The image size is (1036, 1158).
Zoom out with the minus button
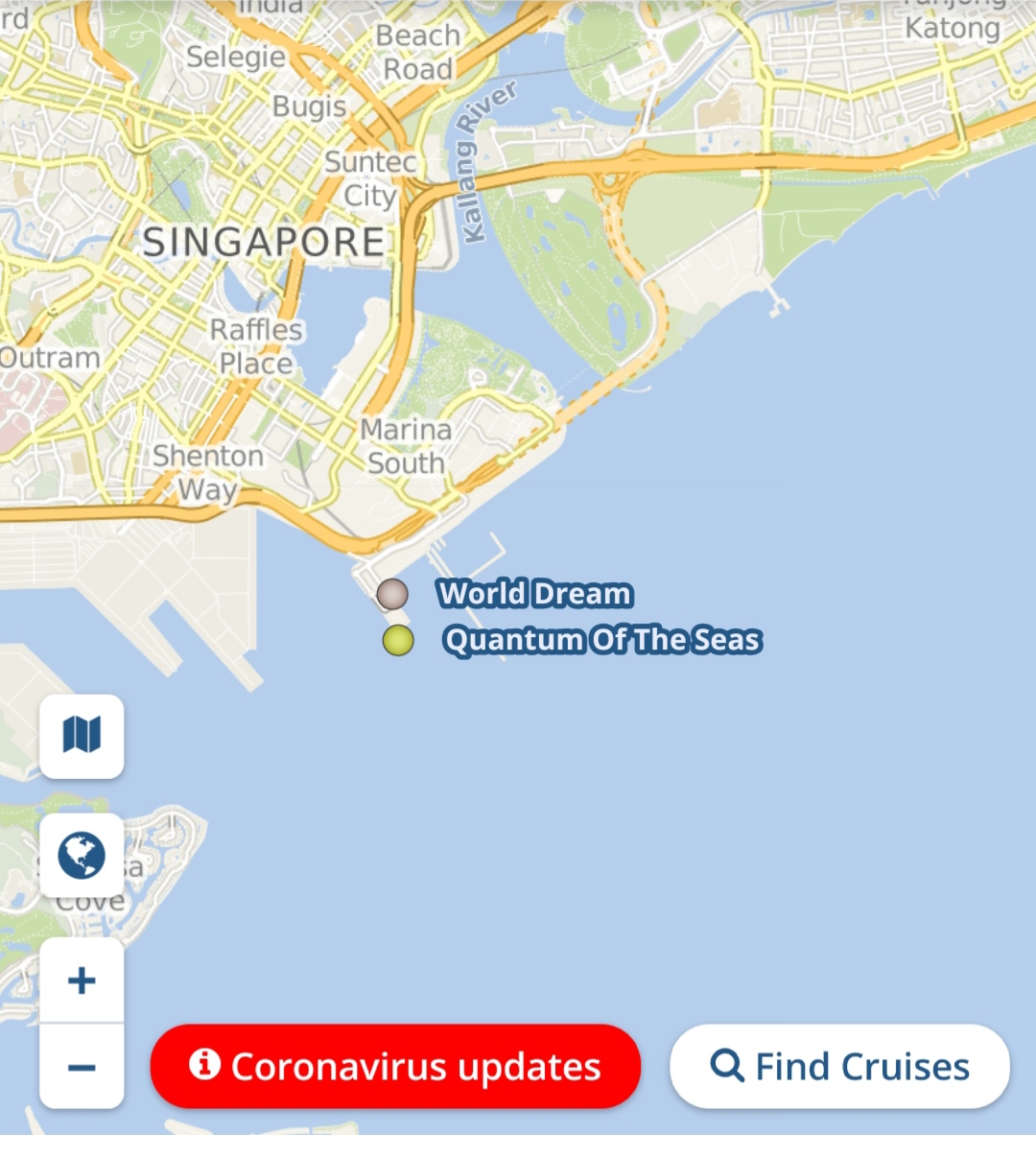(x=82, y=1067)
